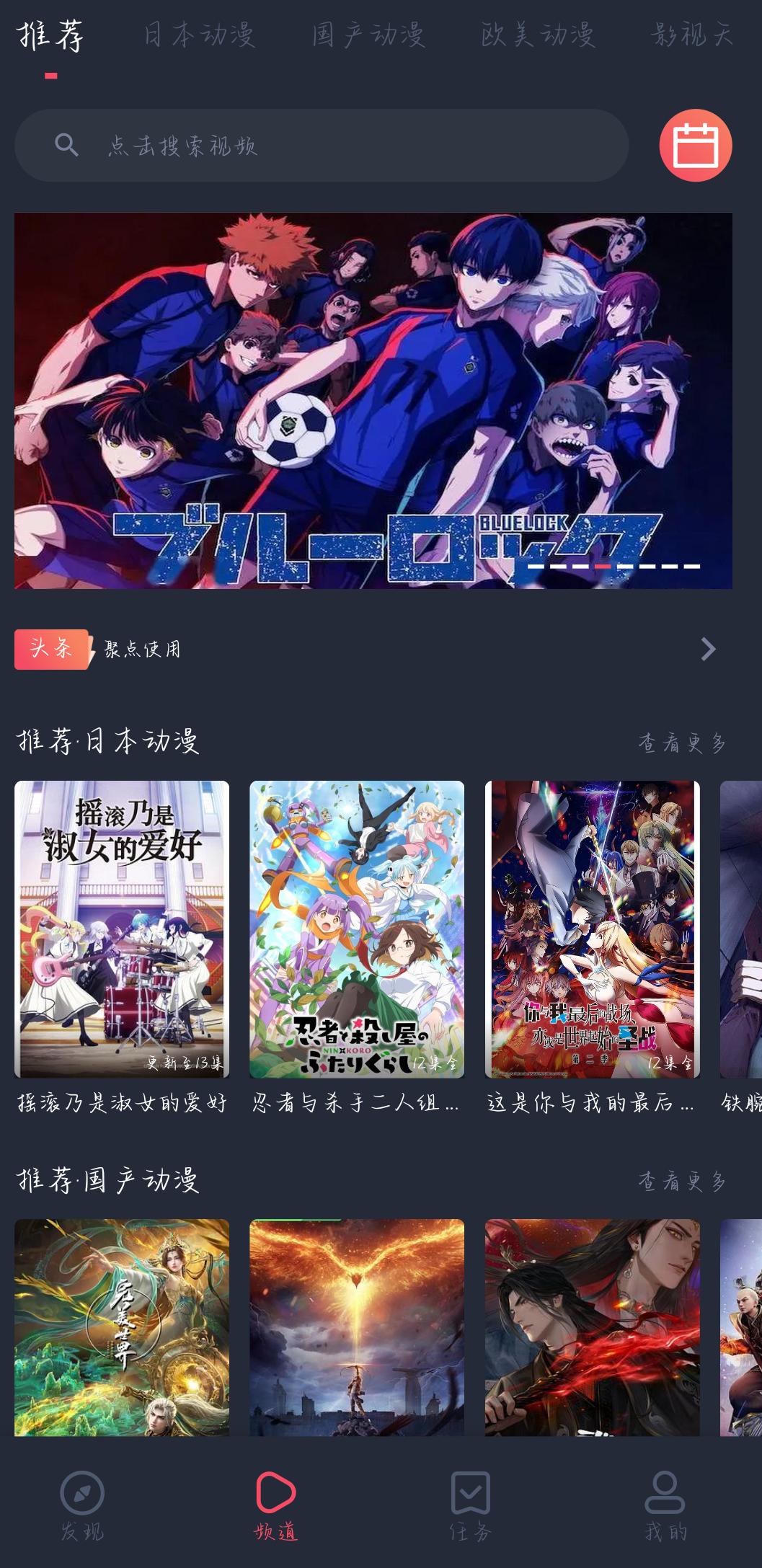This screenshot has height=1568, width=762.
Task: Open the 我的 profile tab
Action: (x=665, y=1503)
